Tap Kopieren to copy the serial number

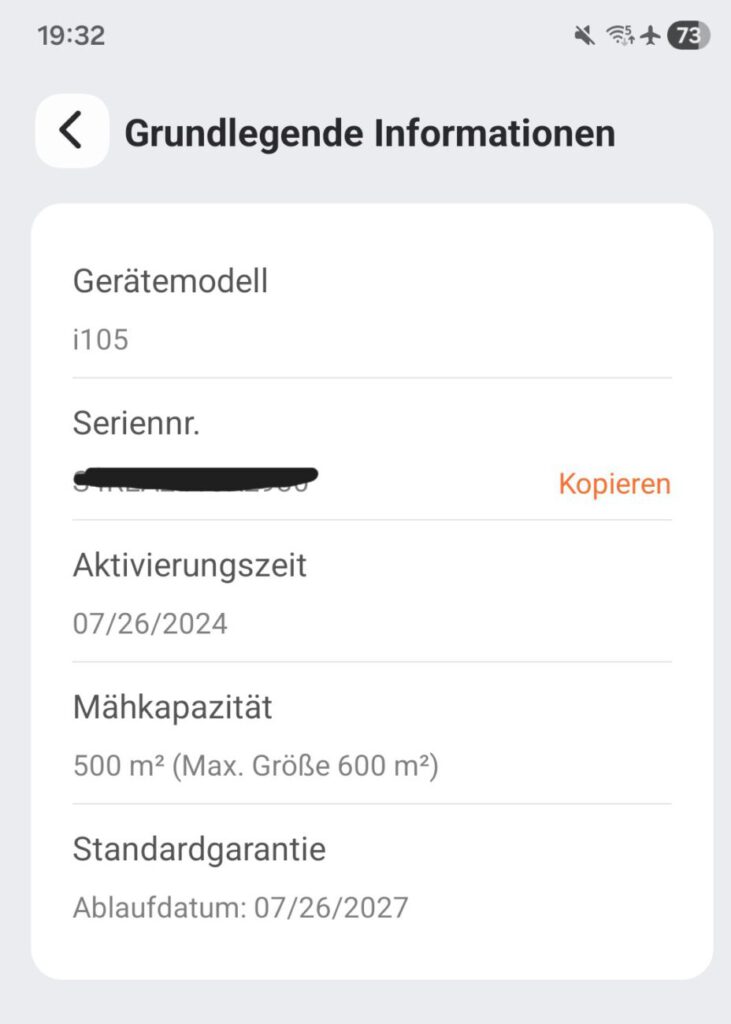click(x=614, y=484)
